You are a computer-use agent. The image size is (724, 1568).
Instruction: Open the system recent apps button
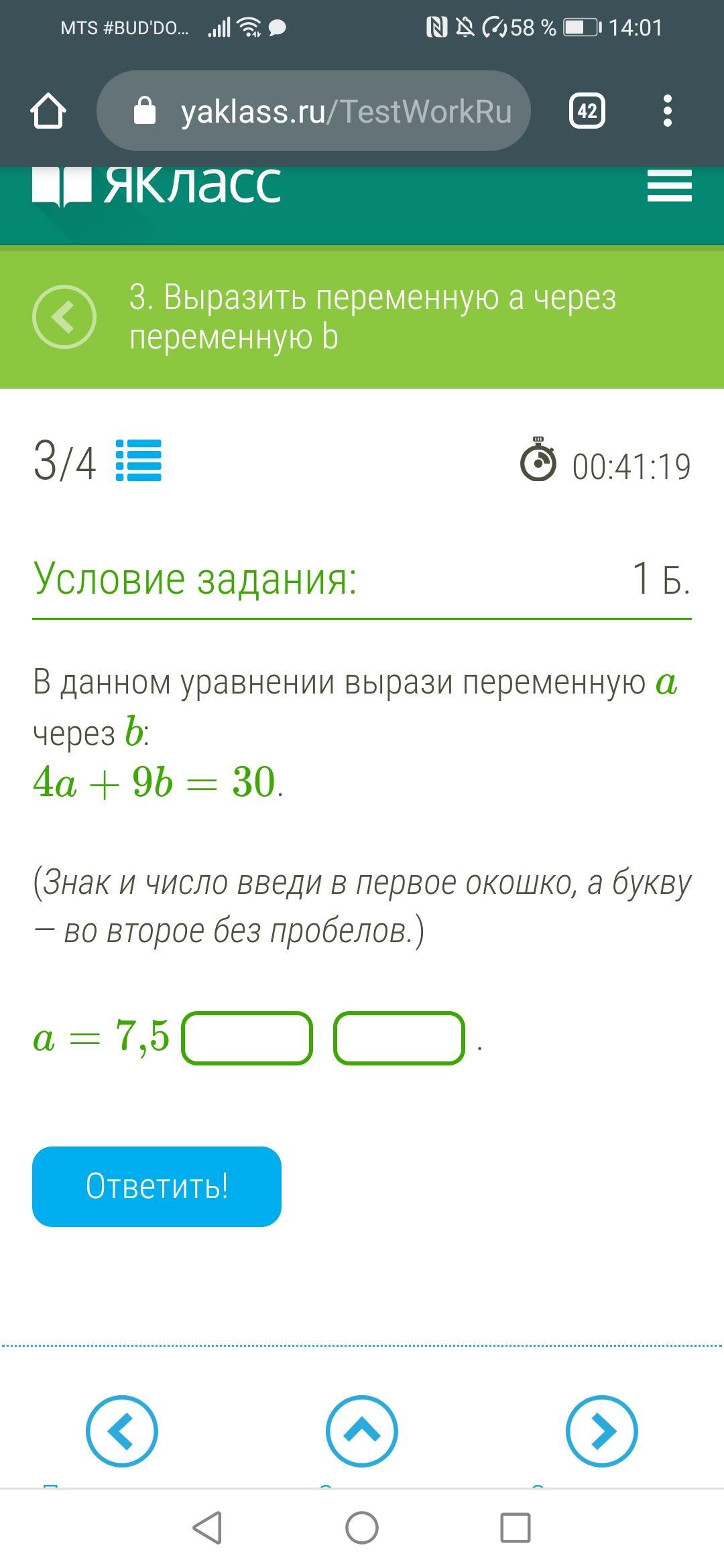(516, 1528)
